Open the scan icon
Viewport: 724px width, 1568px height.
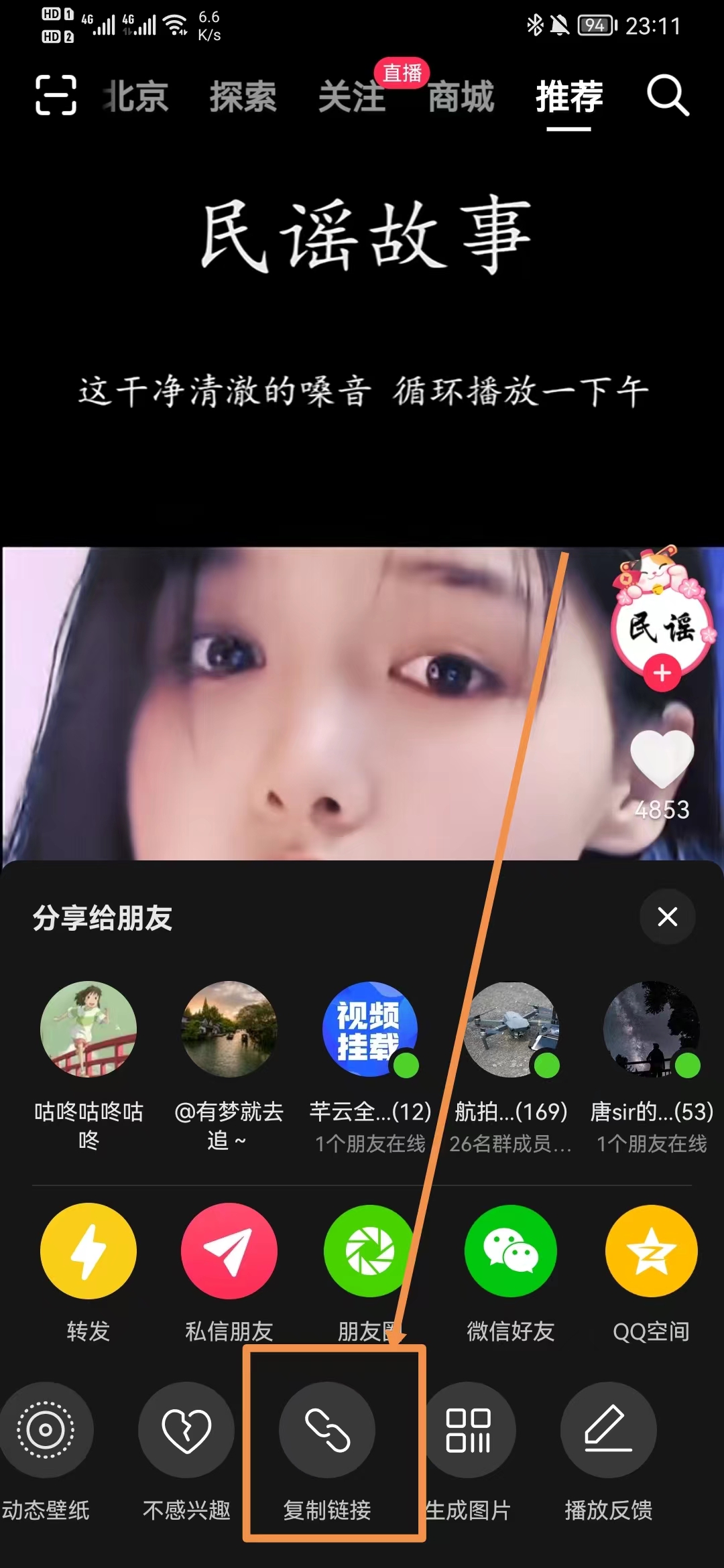click(x=56, y=96)
